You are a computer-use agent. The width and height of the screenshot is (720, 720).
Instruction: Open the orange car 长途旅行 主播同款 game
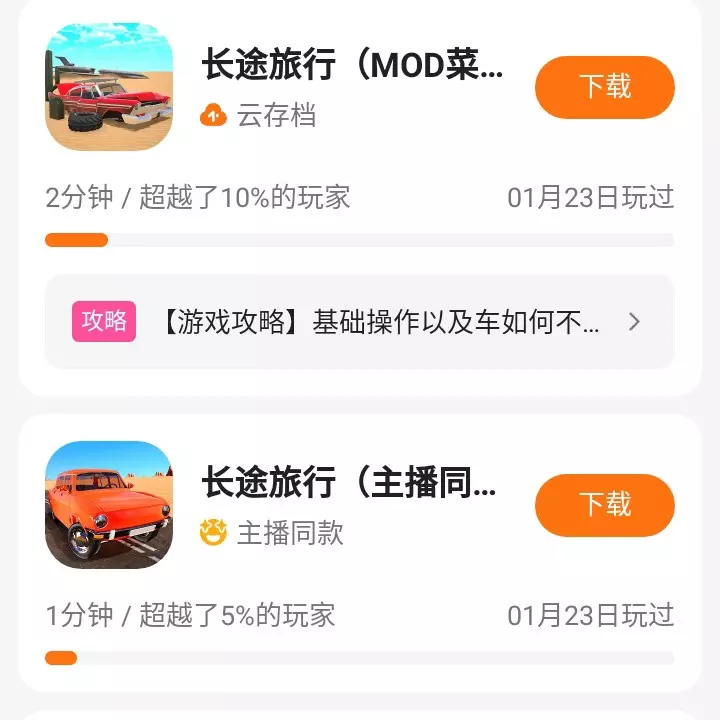109,505
